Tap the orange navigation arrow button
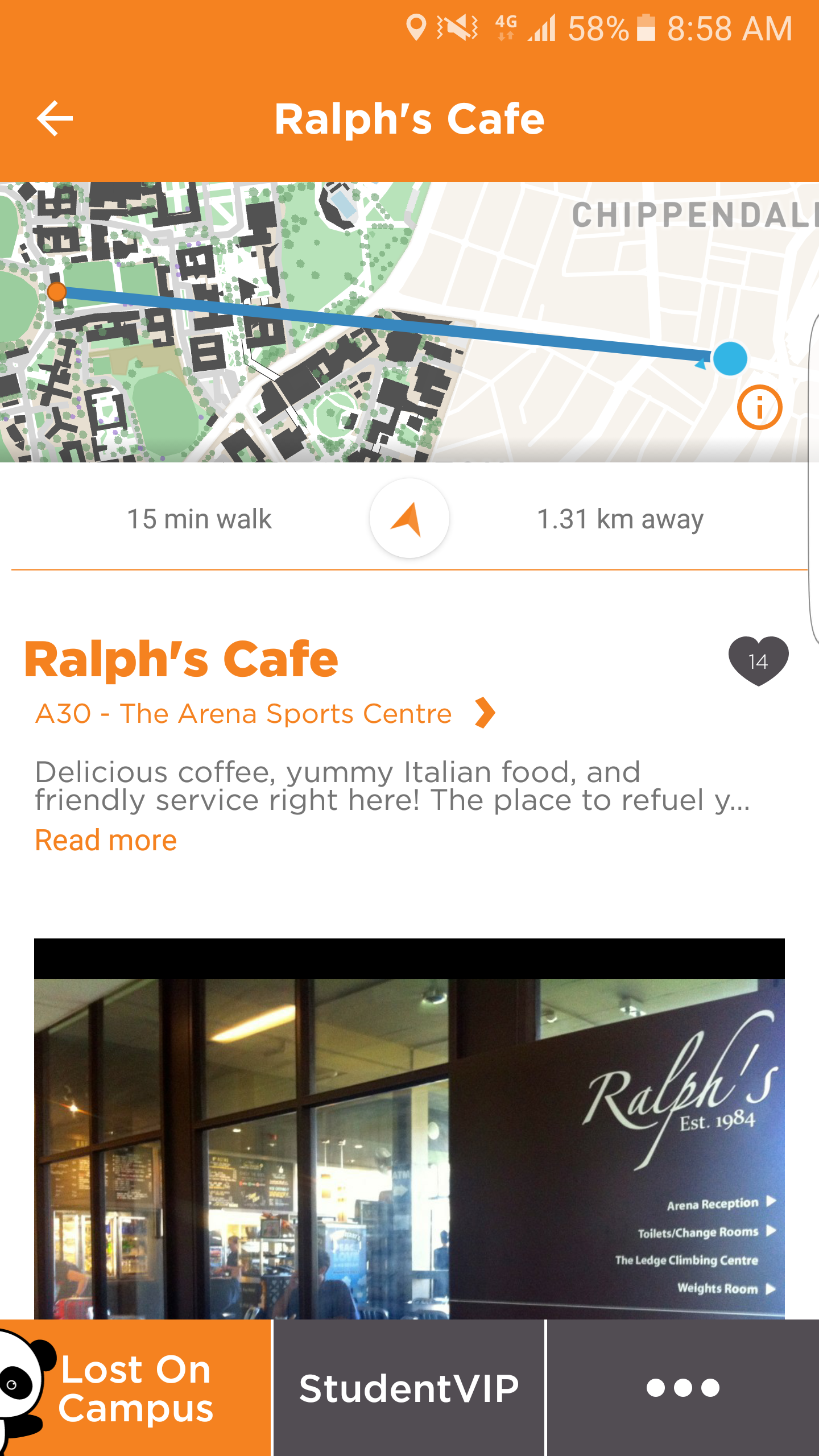The image size is (819, 1456). coord(409,519)
